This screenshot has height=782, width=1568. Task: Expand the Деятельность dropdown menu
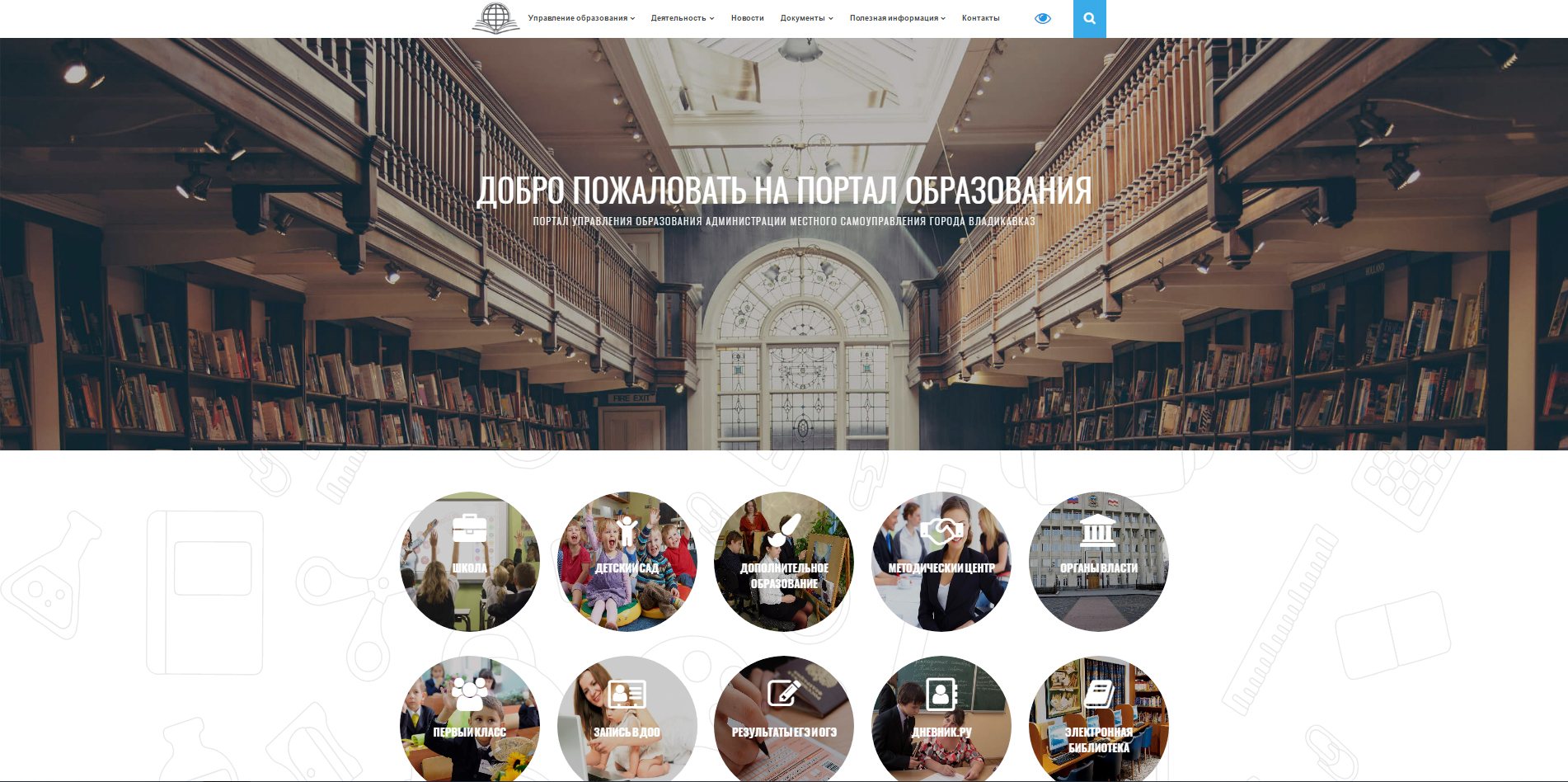click(682, 18)
